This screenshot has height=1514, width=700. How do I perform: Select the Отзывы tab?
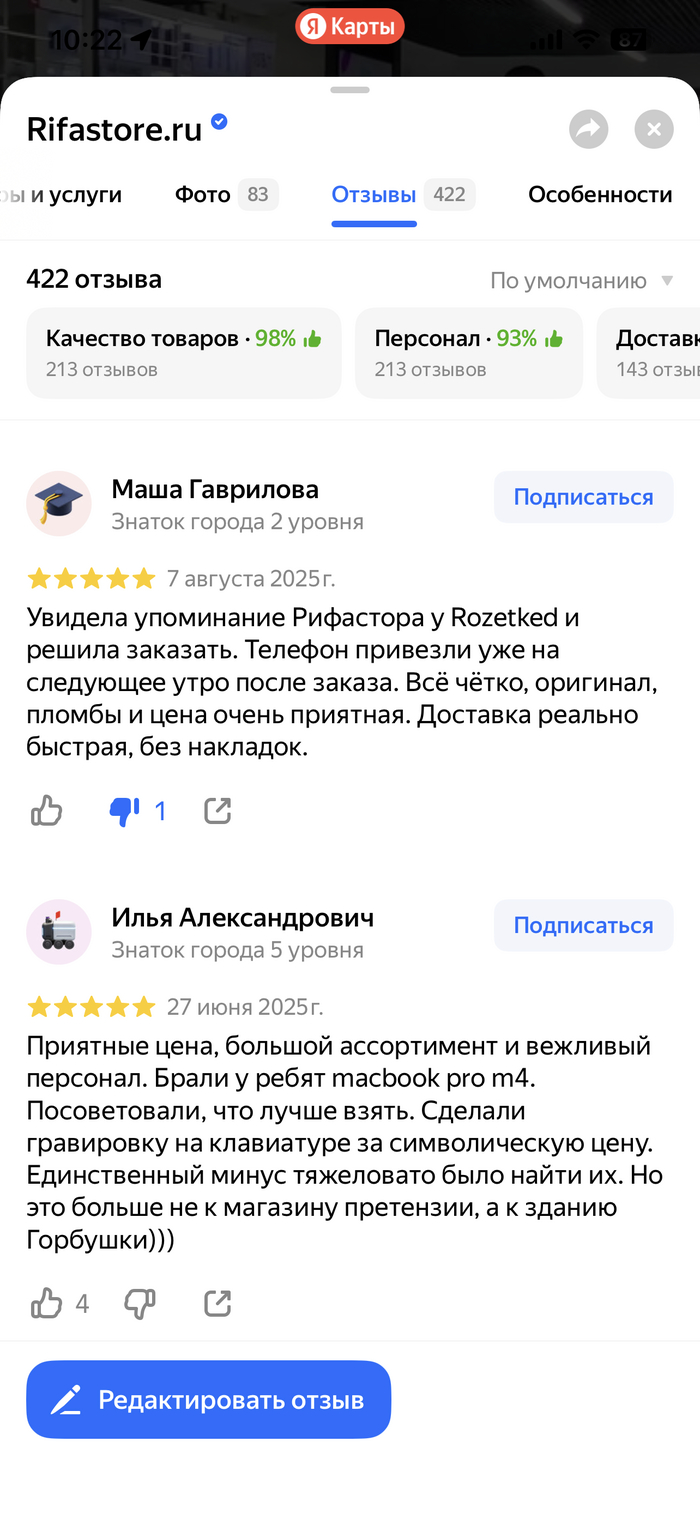400,194
